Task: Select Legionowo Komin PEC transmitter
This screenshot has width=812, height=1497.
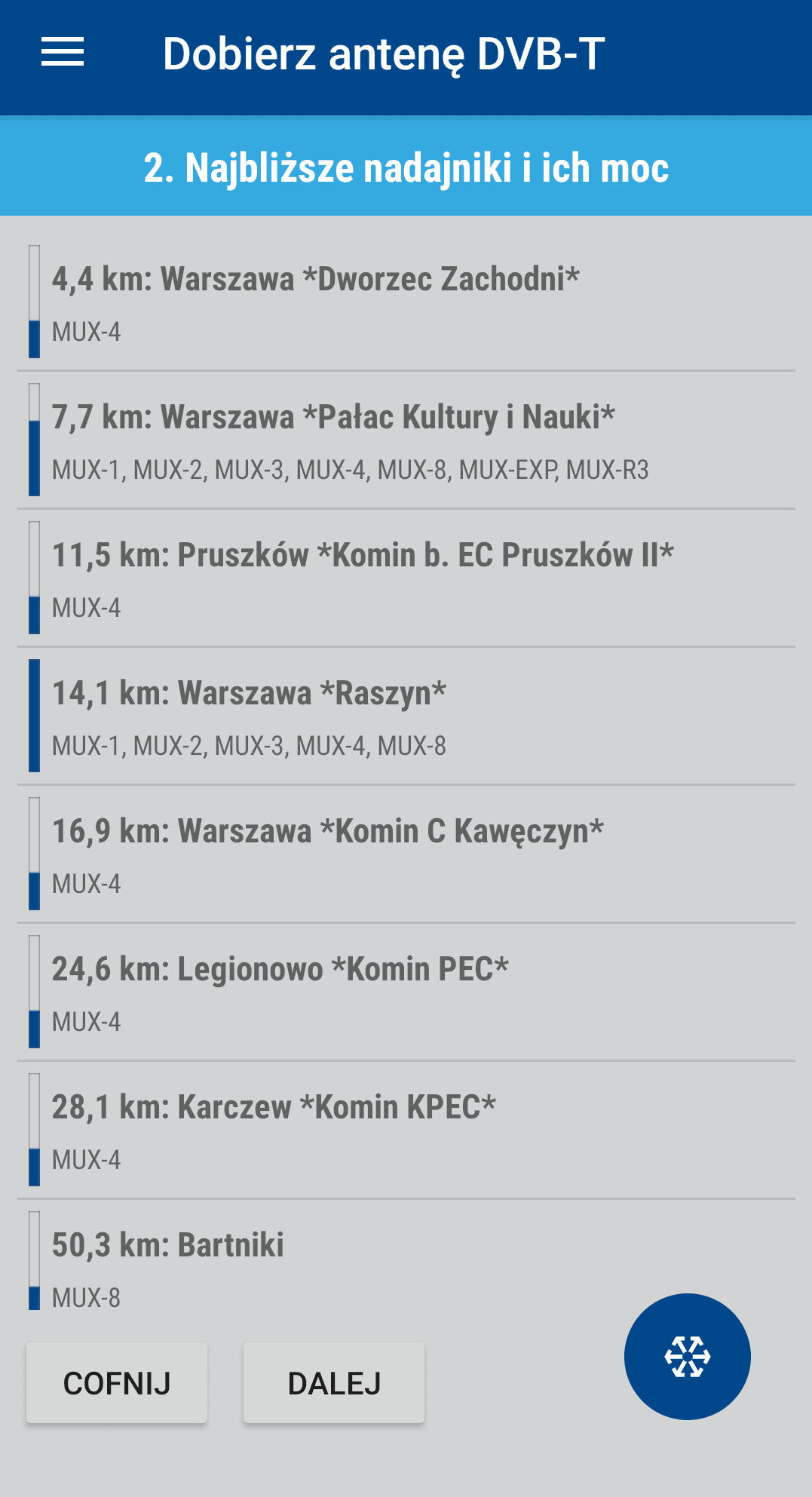Action: (406, 992)
